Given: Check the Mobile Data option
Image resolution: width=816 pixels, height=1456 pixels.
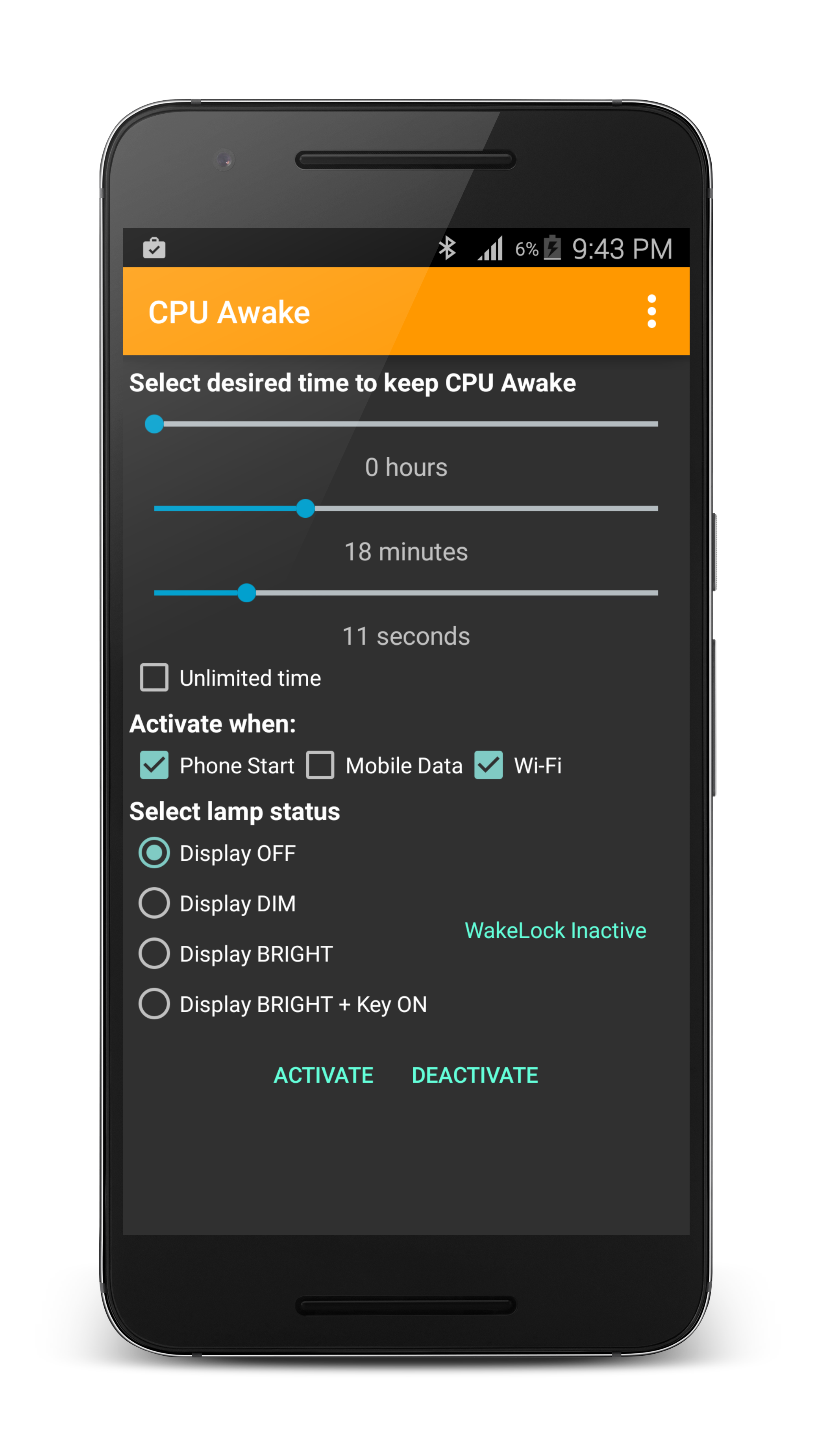Looking at the screenshot, I should 320,765.
